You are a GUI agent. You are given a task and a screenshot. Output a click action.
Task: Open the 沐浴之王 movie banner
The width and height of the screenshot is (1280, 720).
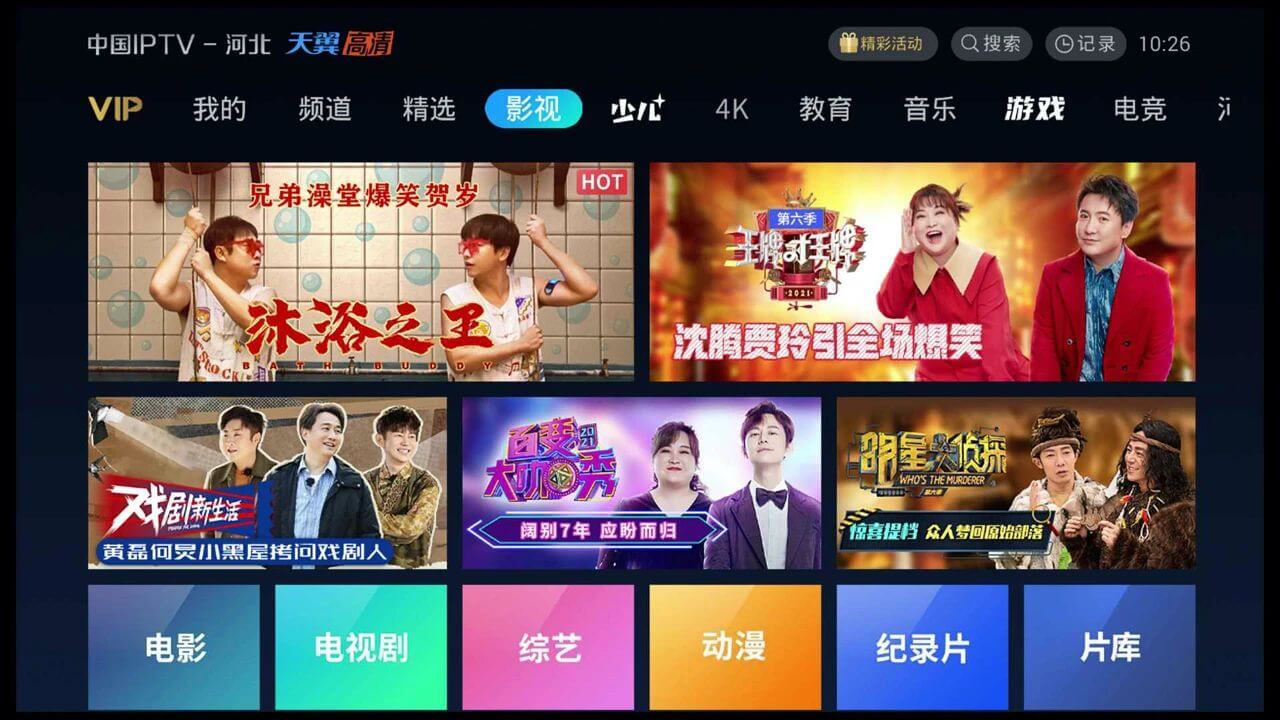[x=360, y=271]
